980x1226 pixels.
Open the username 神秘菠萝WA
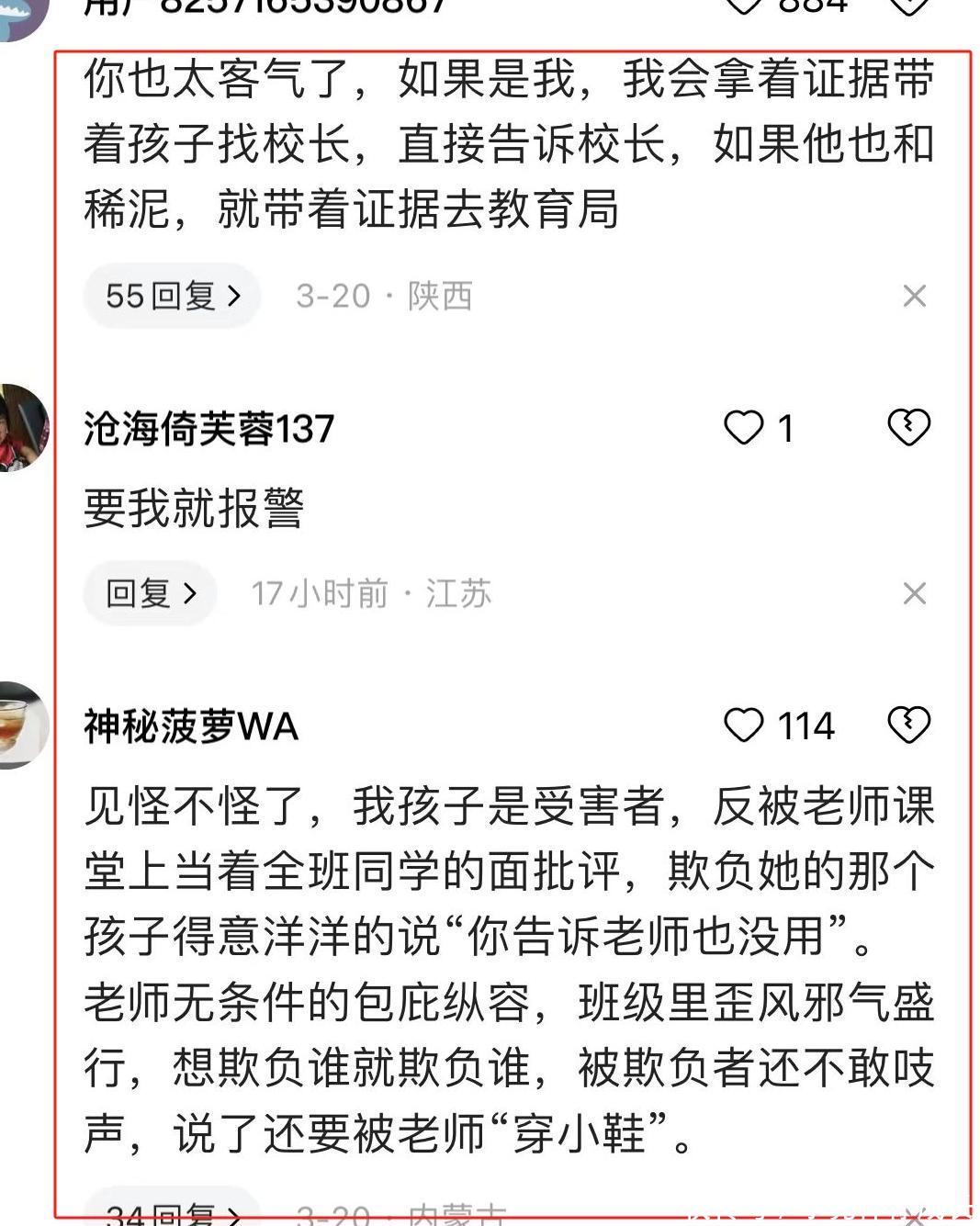[191, 726]
